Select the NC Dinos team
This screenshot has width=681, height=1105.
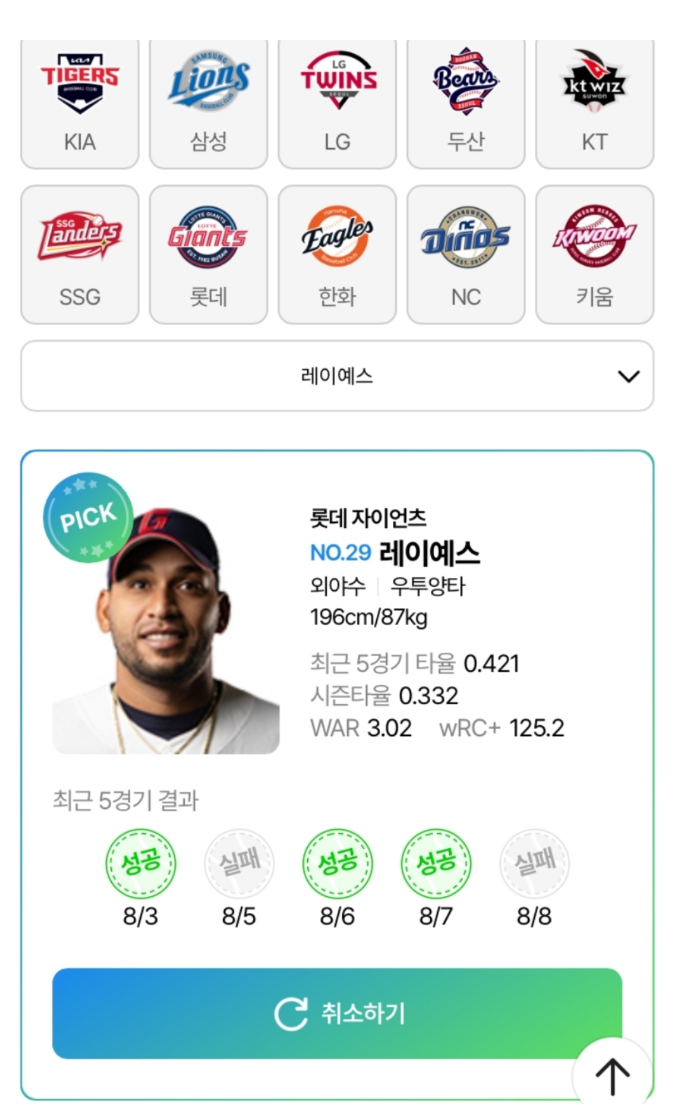click(466, 254)
